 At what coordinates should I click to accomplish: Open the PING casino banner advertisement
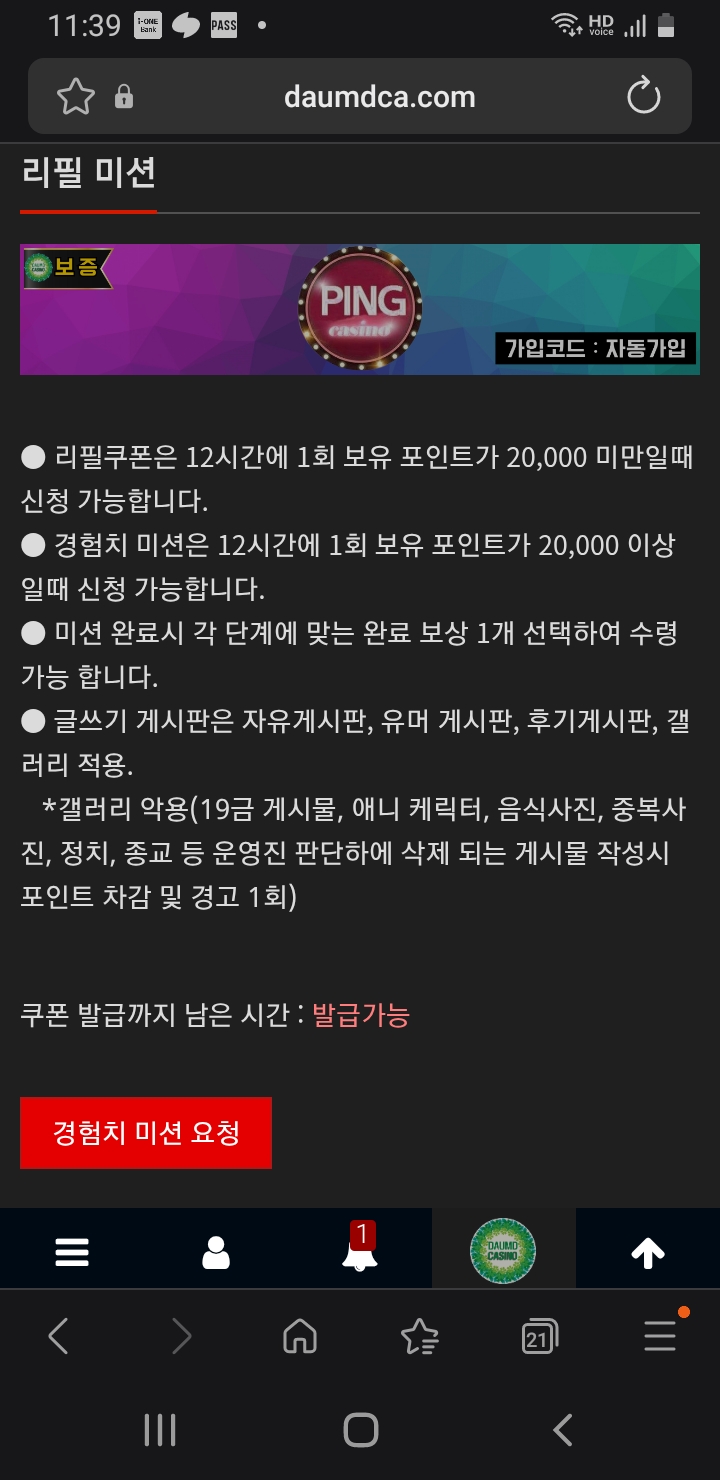[x=360, y=308]
